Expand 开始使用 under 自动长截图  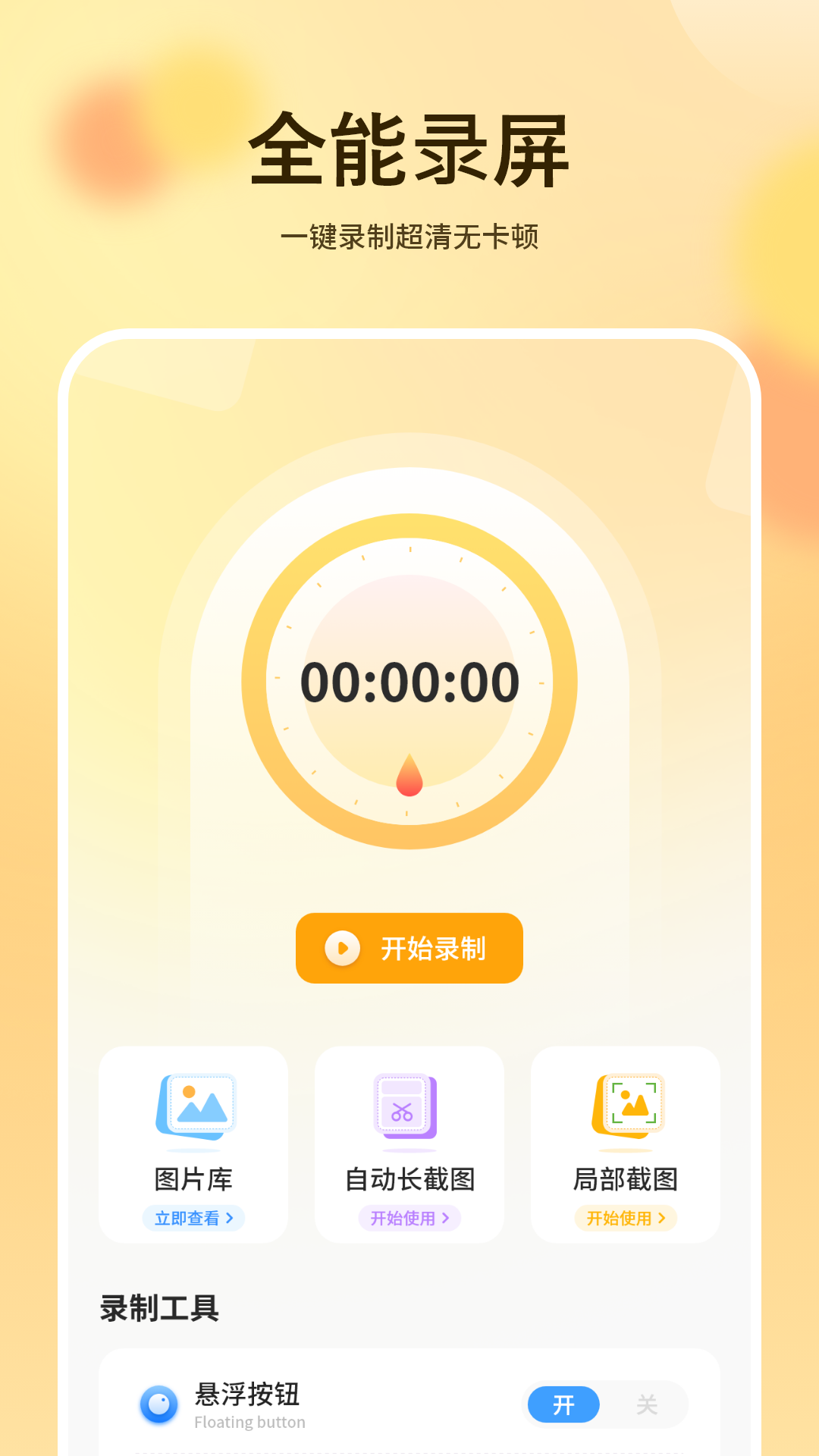coord(408,1218)
